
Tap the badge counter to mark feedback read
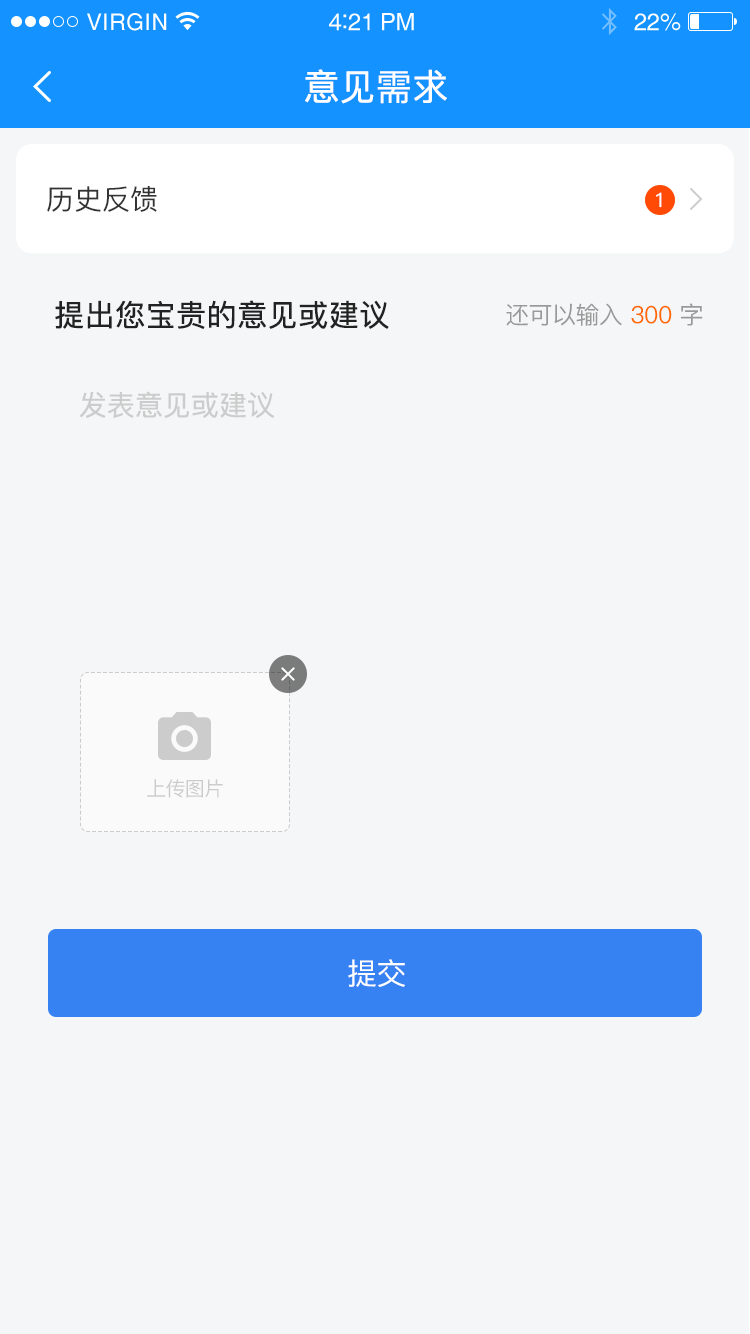point(659,200)
